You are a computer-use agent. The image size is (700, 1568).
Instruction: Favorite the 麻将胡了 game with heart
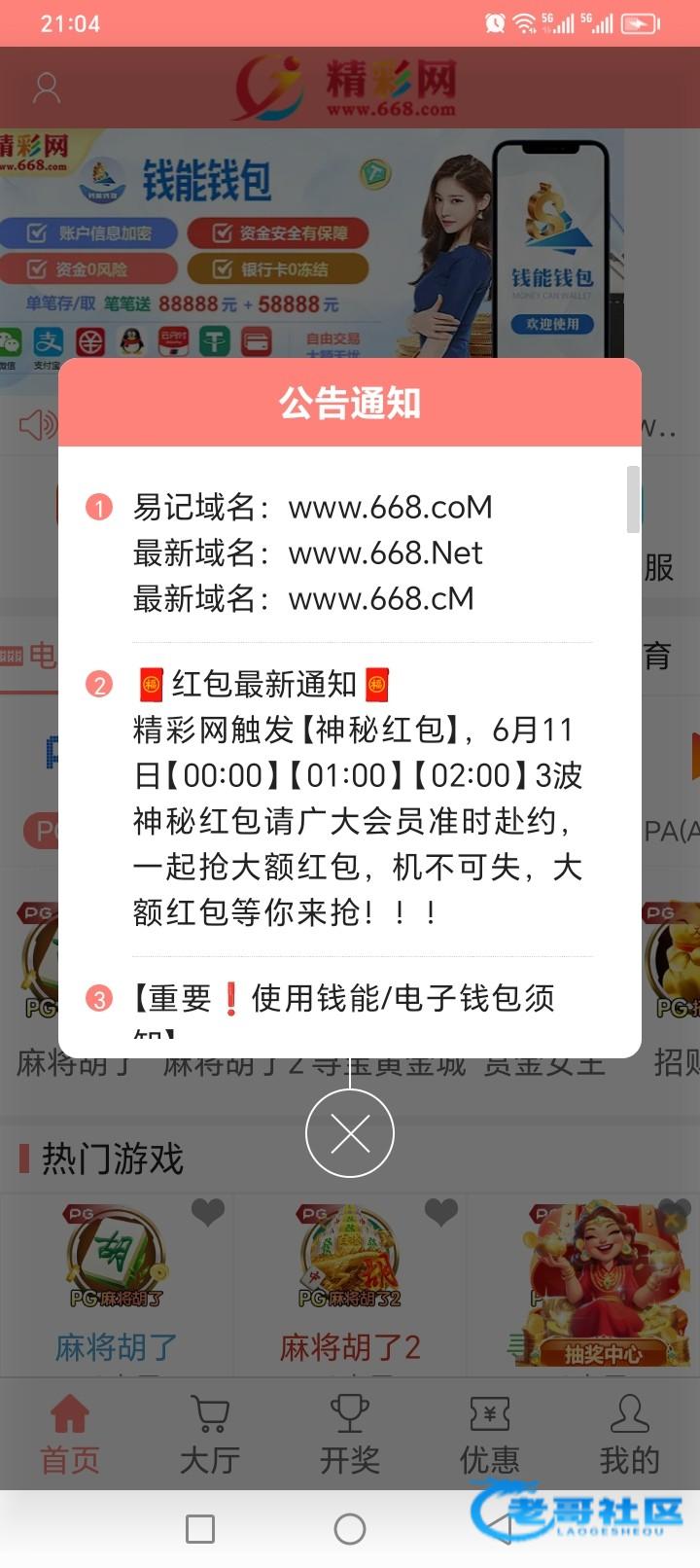point(208,1212)
